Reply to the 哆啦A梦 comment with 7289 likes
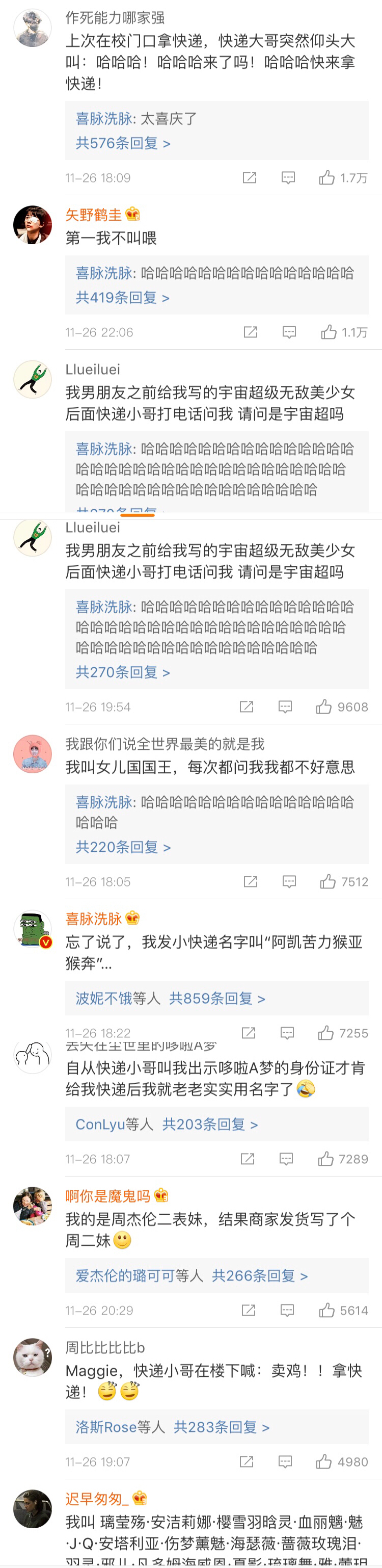The height and width of the screenshot is (1568, 382). pos(286,1159)
